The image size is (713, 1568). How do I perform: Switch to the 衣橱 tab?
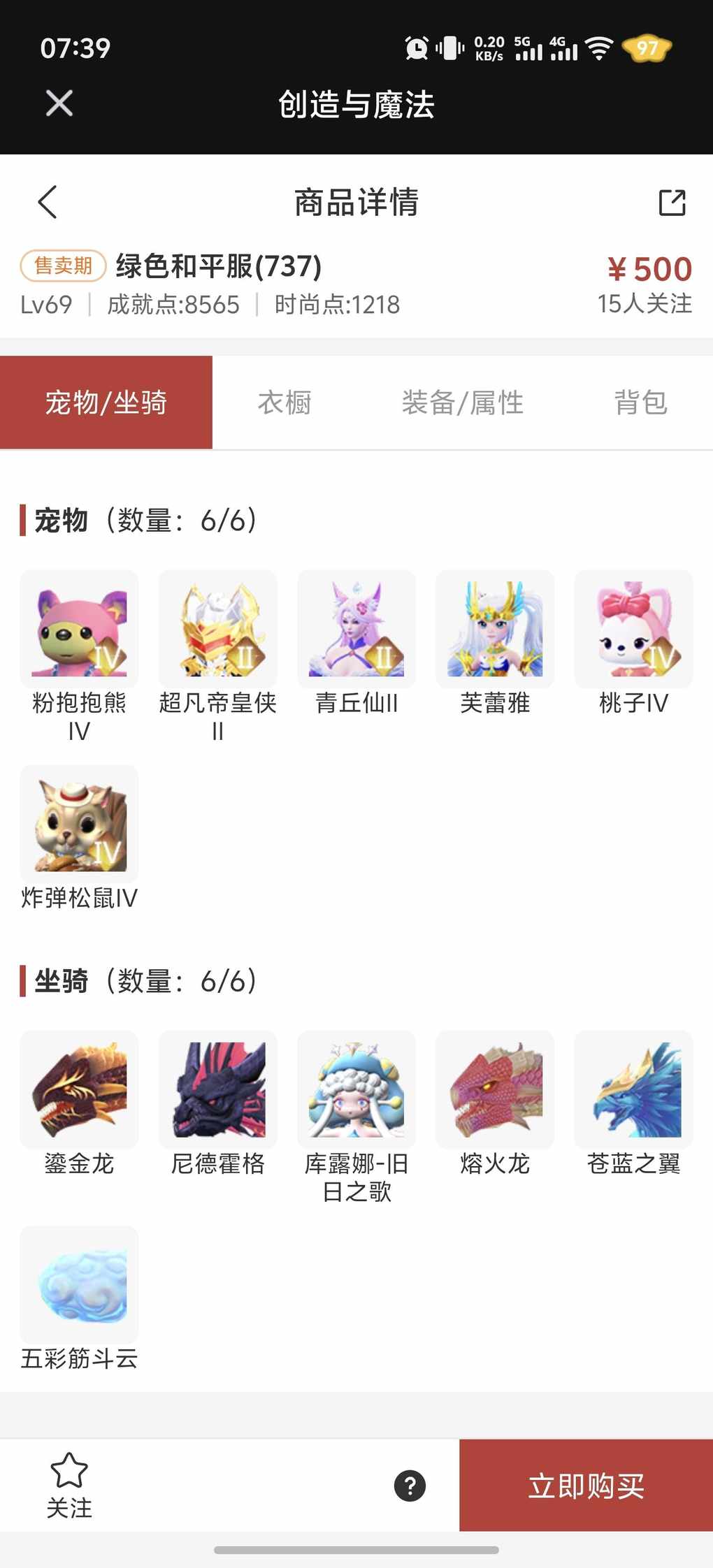(x=284, y=402)
